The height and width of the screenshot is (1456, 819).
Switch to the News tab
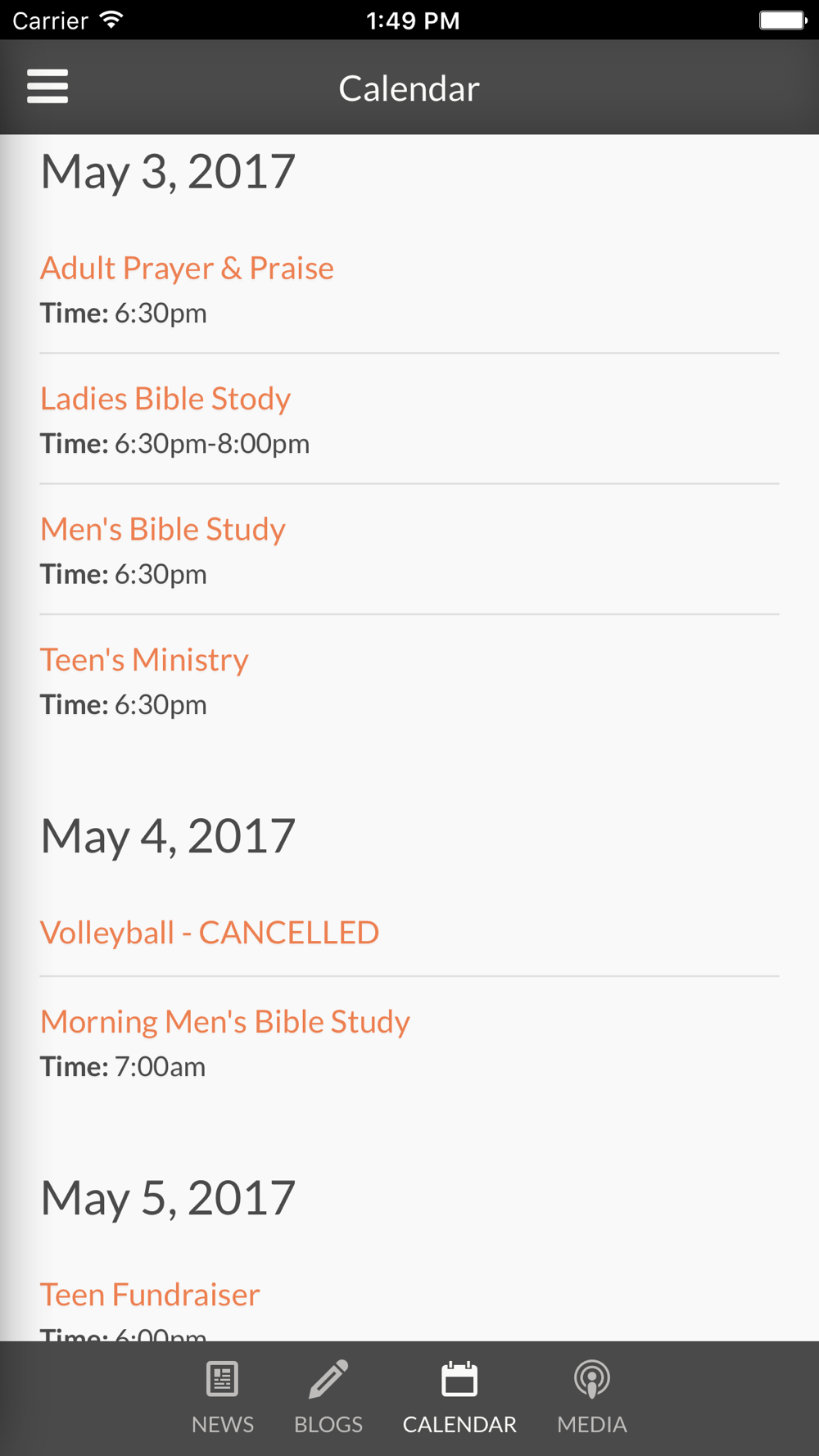223,1399
